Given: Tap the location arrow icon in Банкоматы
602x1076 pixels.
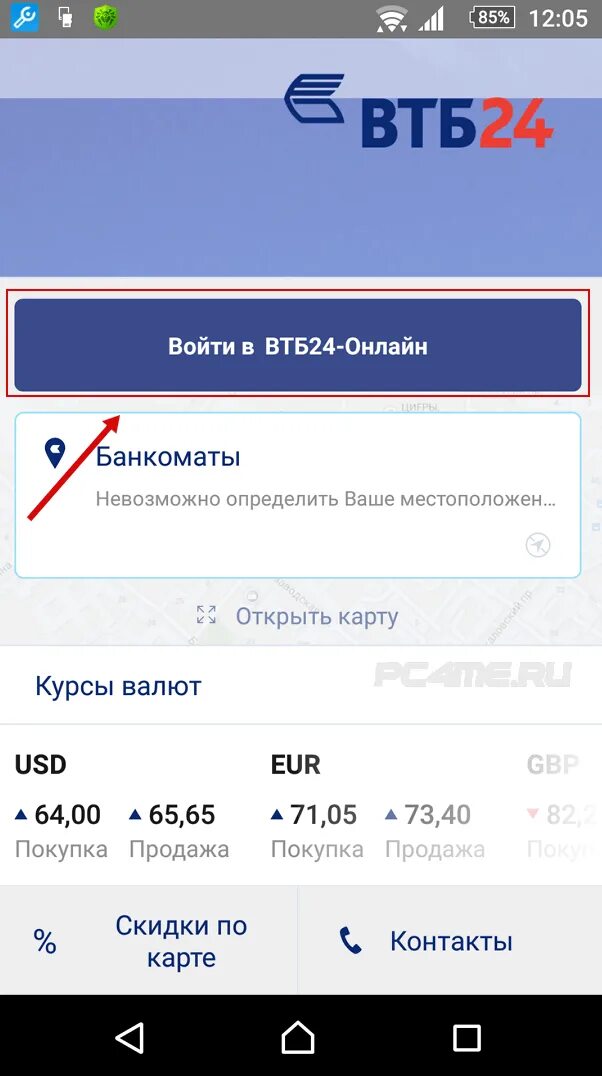Looking at the screenshot, I should point(538,545).
